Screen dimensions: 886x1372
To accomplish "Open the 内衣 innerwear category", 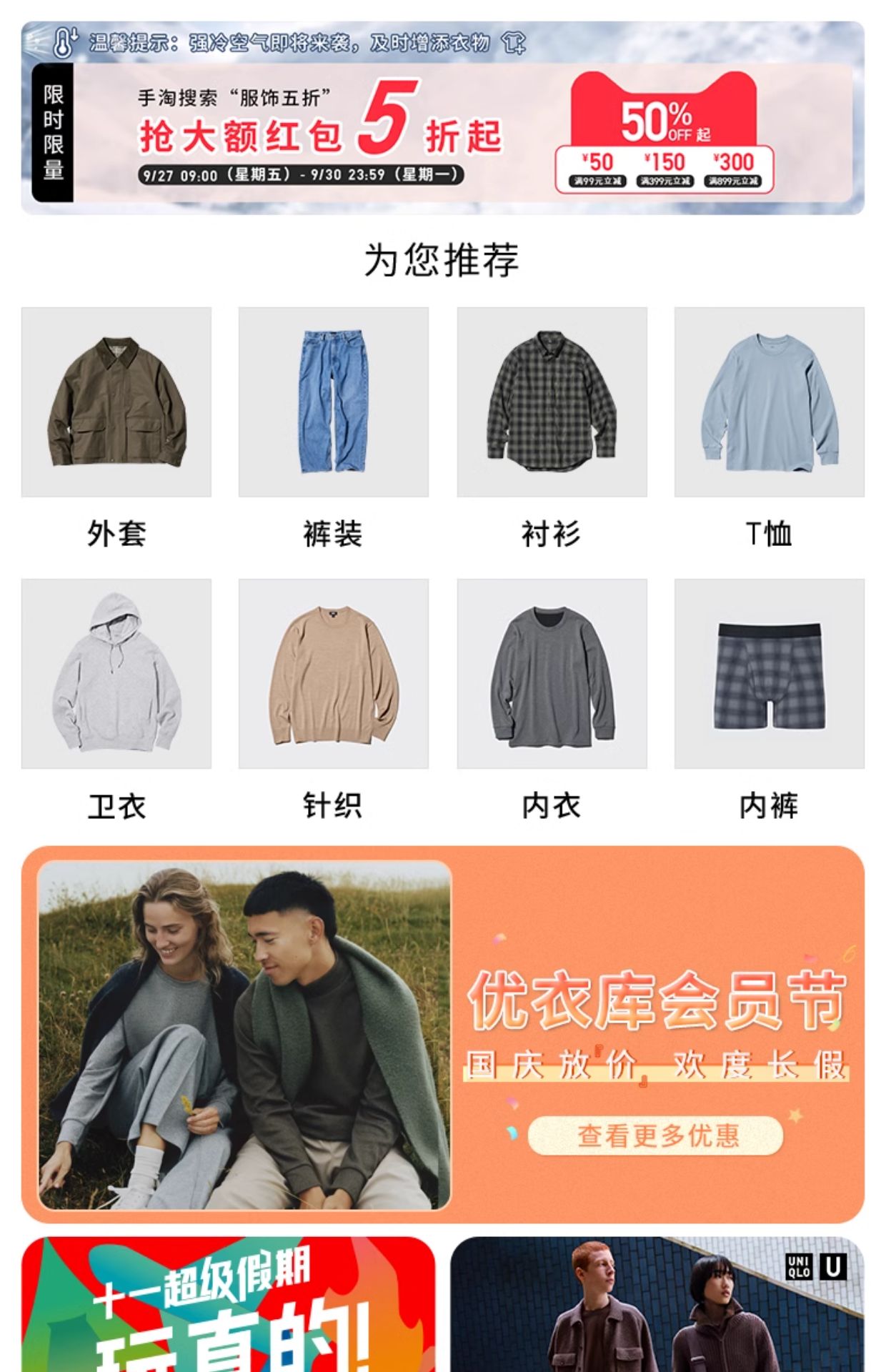I will 552,674.
